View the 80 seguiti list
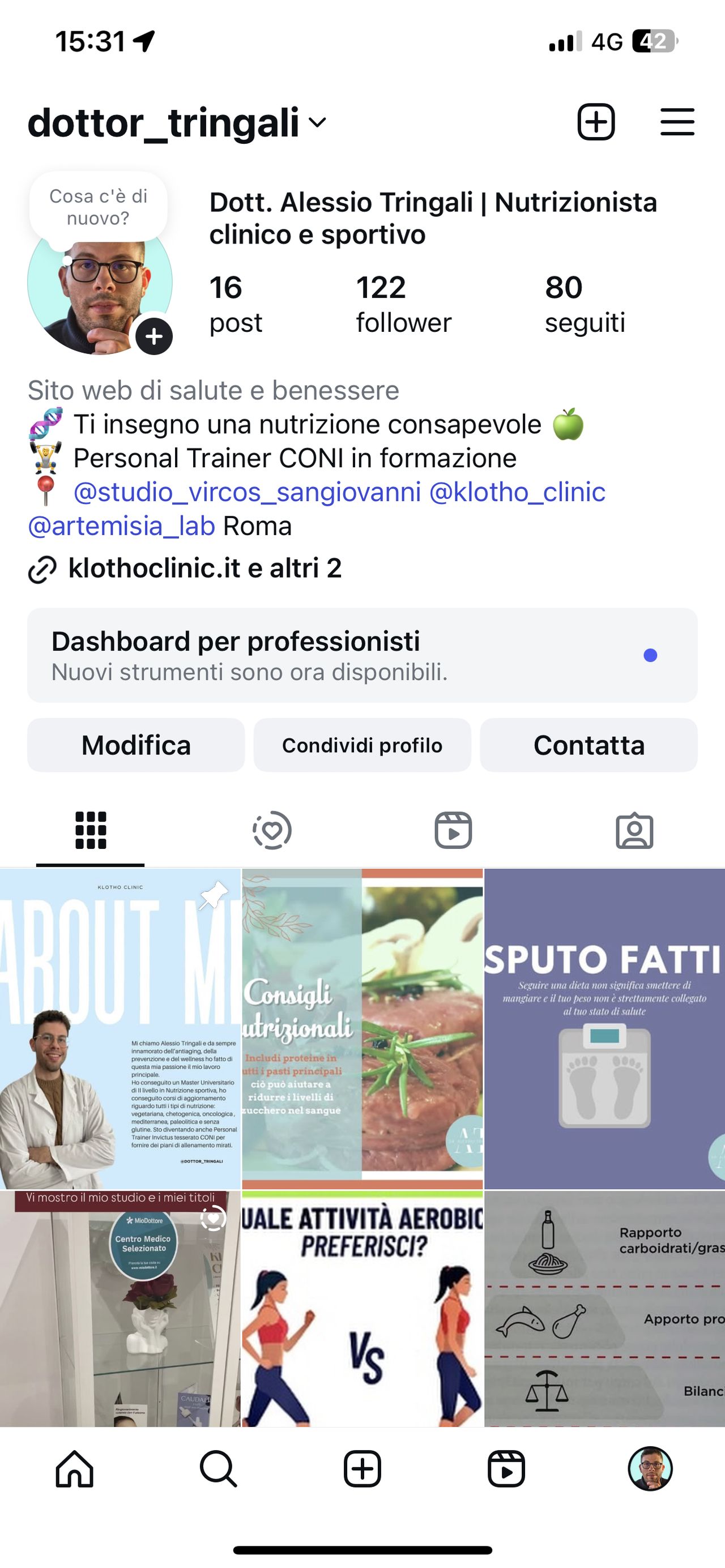 585,304
